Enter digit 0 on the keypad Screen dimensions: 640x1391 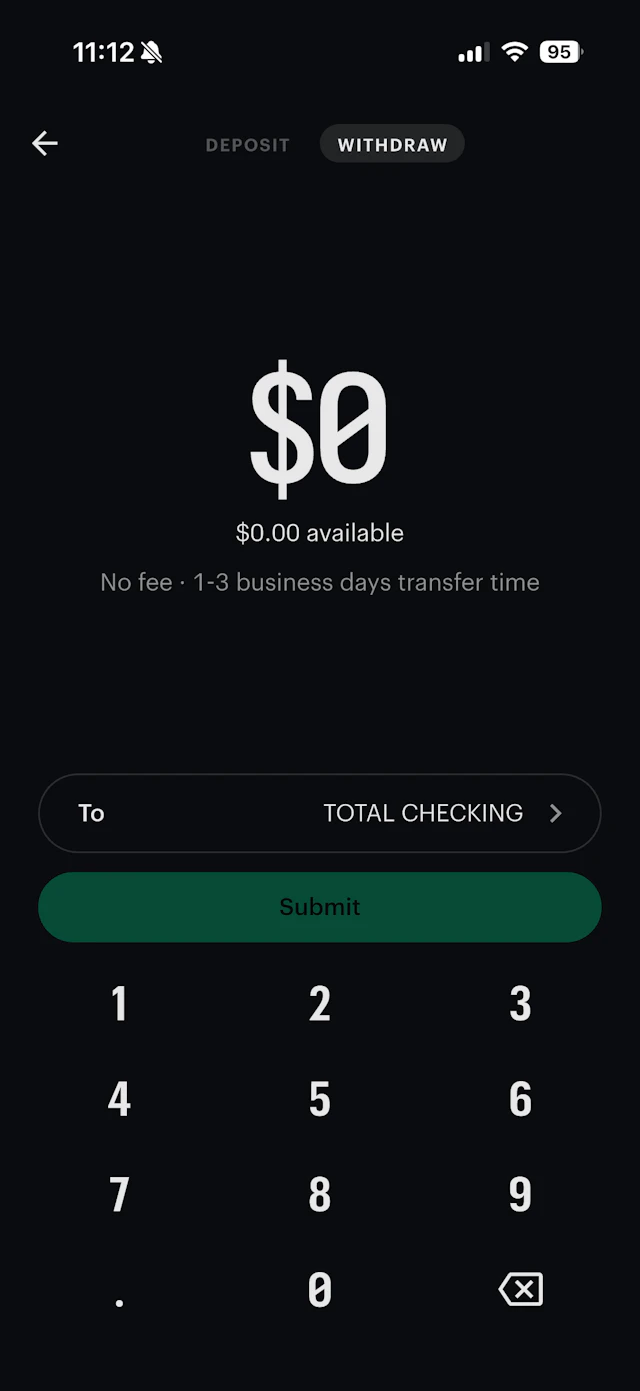[320, 1290]
